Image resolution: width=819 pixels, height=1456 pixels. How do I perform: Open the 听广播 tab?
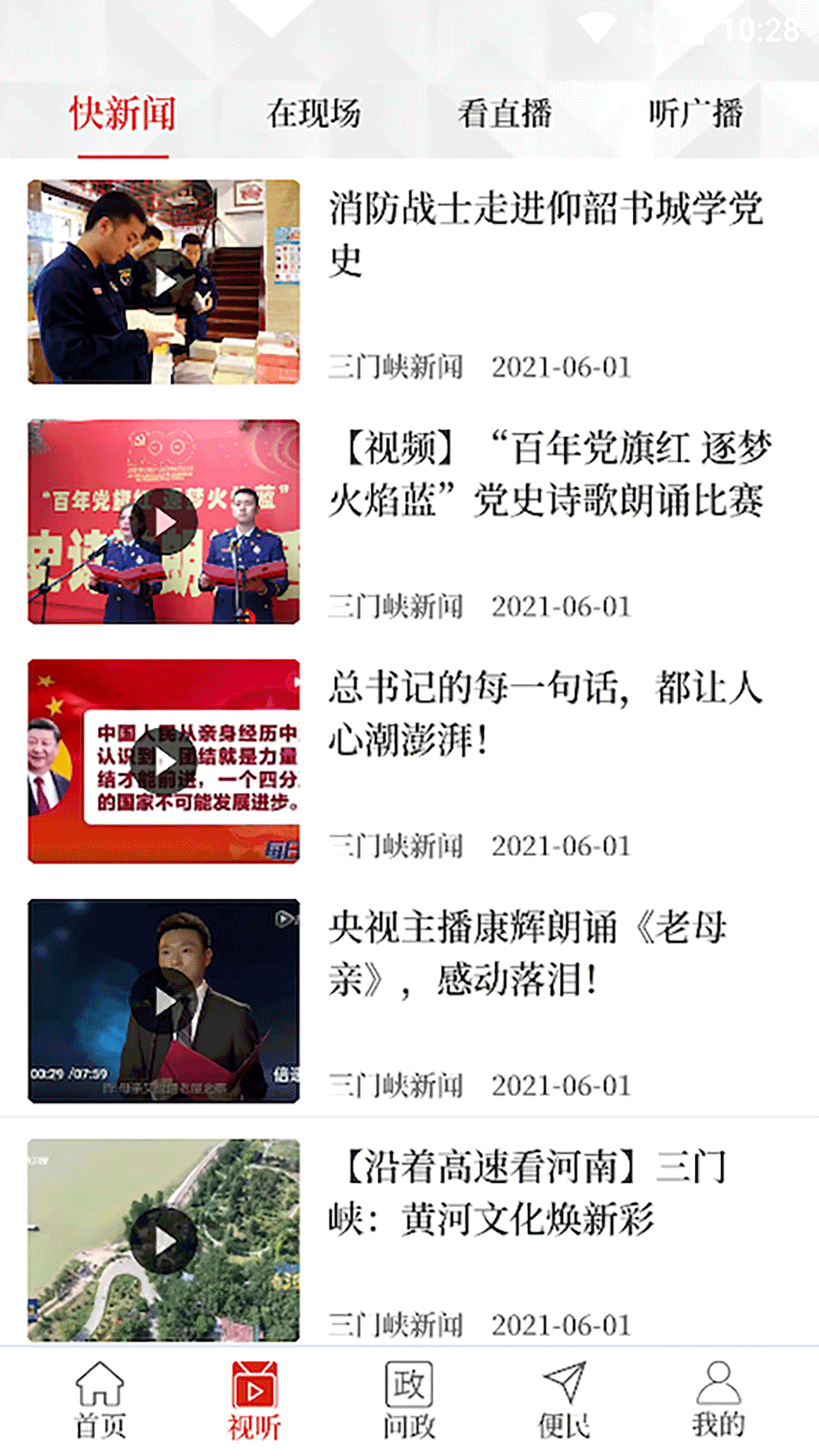pos(697,114)
